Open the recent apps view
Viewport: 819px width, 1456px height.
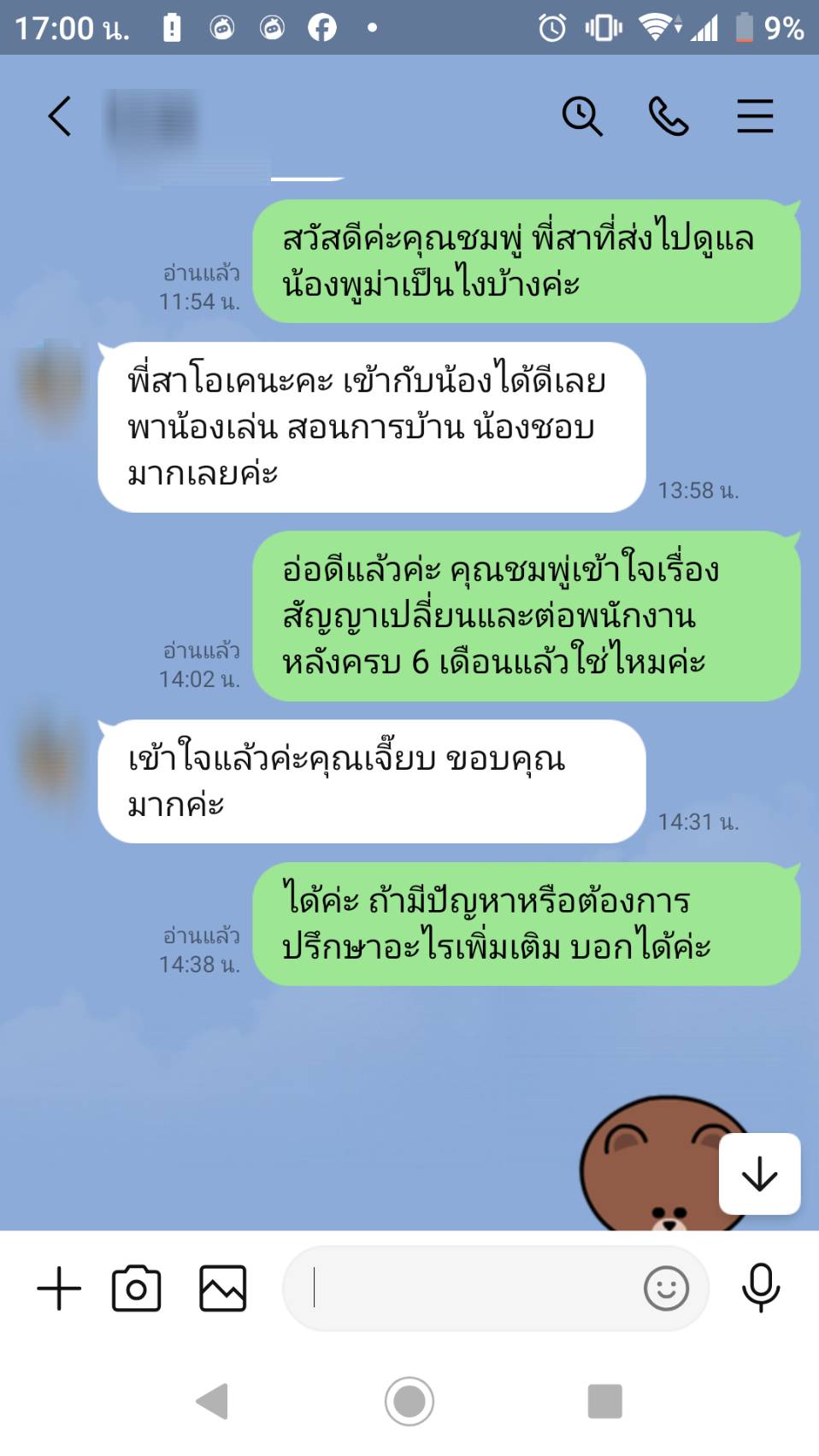[604, 1401]
